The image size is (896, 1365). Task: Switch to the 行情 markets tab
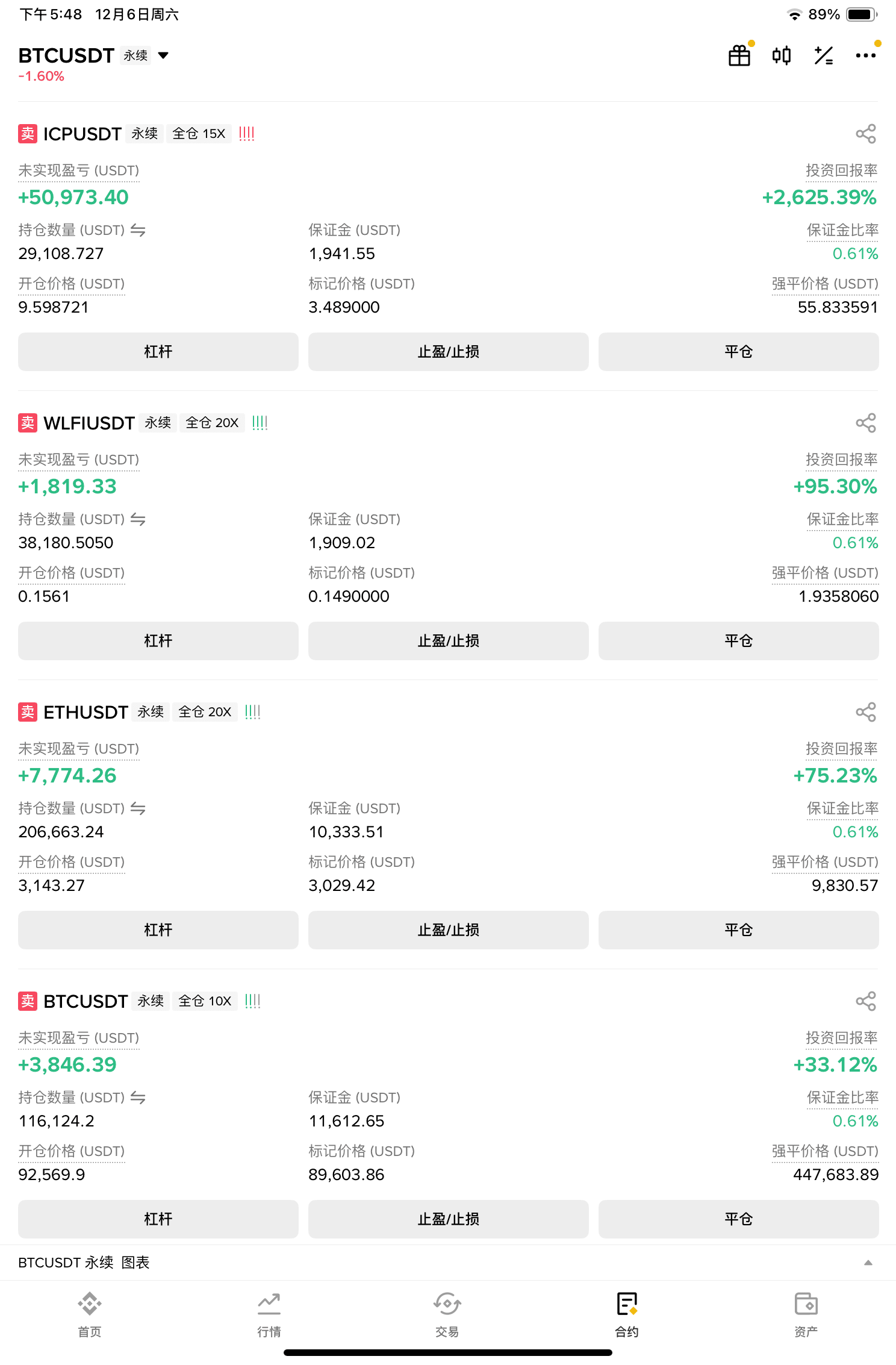[269, 1314]
